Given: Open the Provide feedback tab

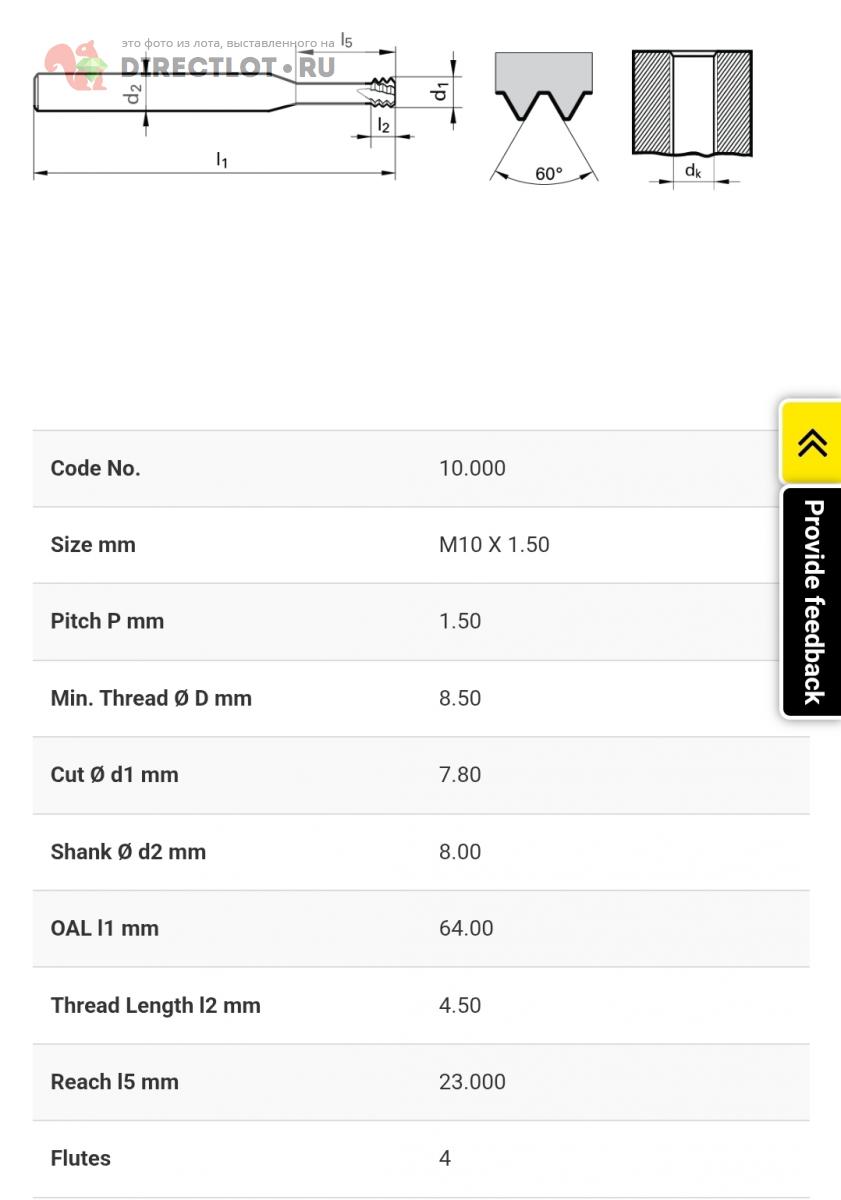Looking at the screenshot, I should pos(812,602).
